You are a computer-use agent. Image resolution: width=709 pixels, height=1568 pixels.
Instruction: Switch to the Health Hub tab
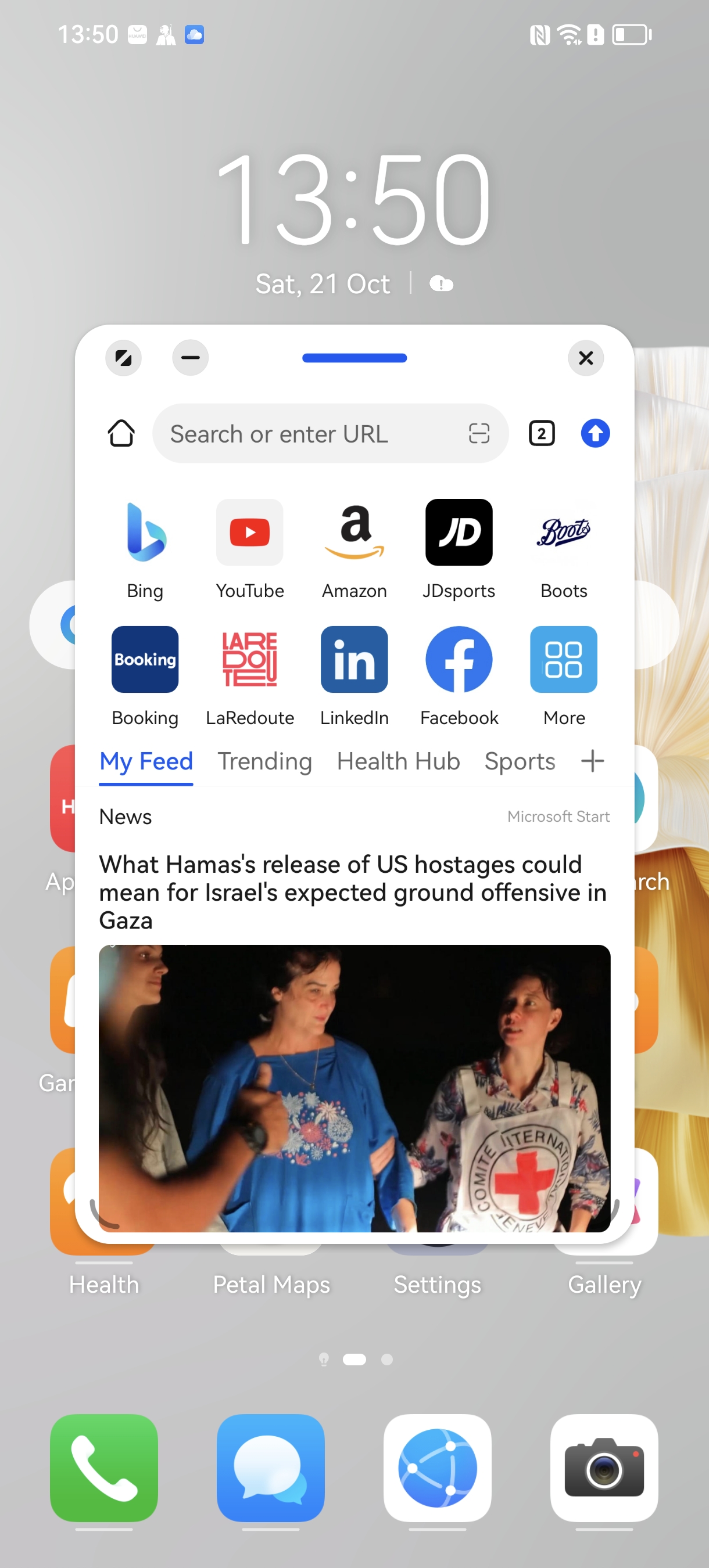398,761
